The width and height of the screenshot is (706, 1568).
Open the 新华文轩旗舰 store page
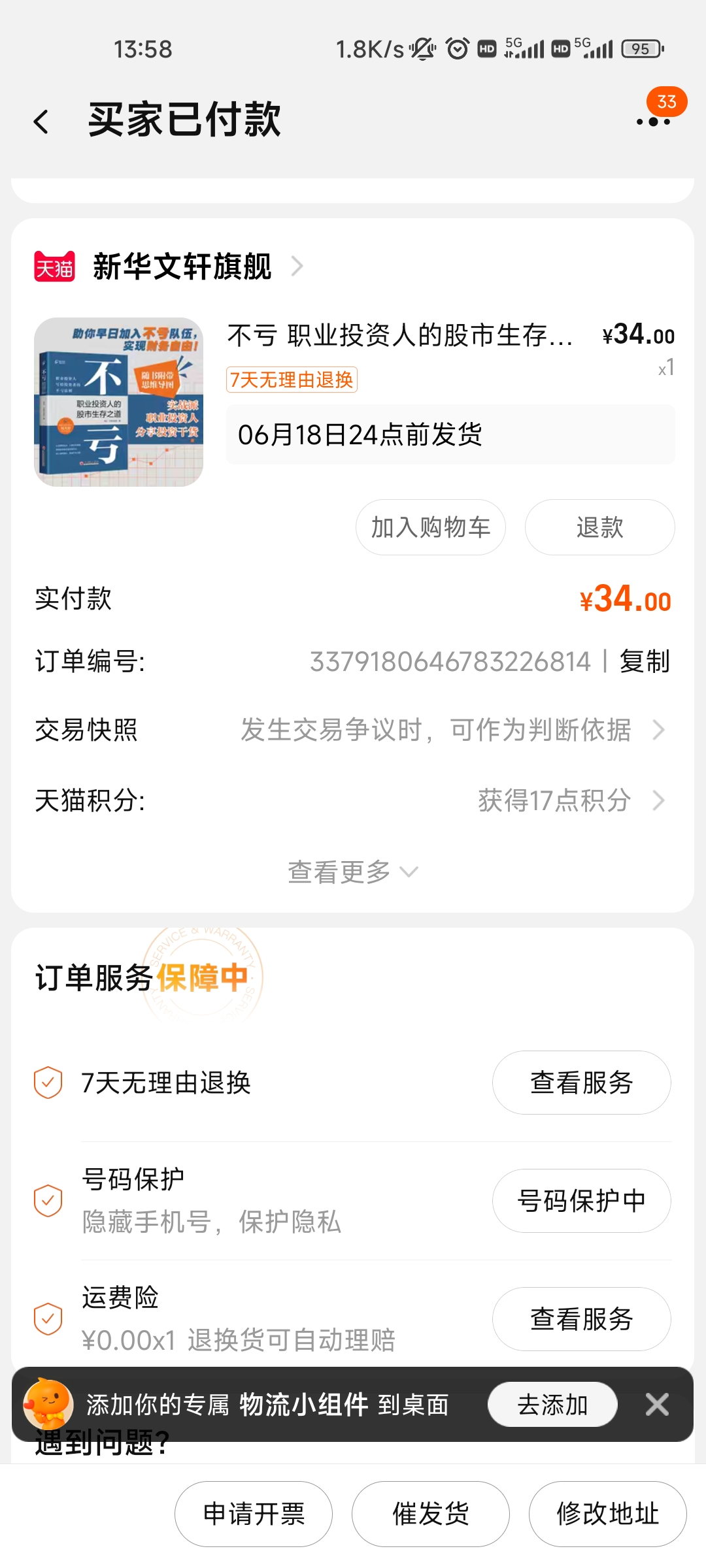(183, 267)
